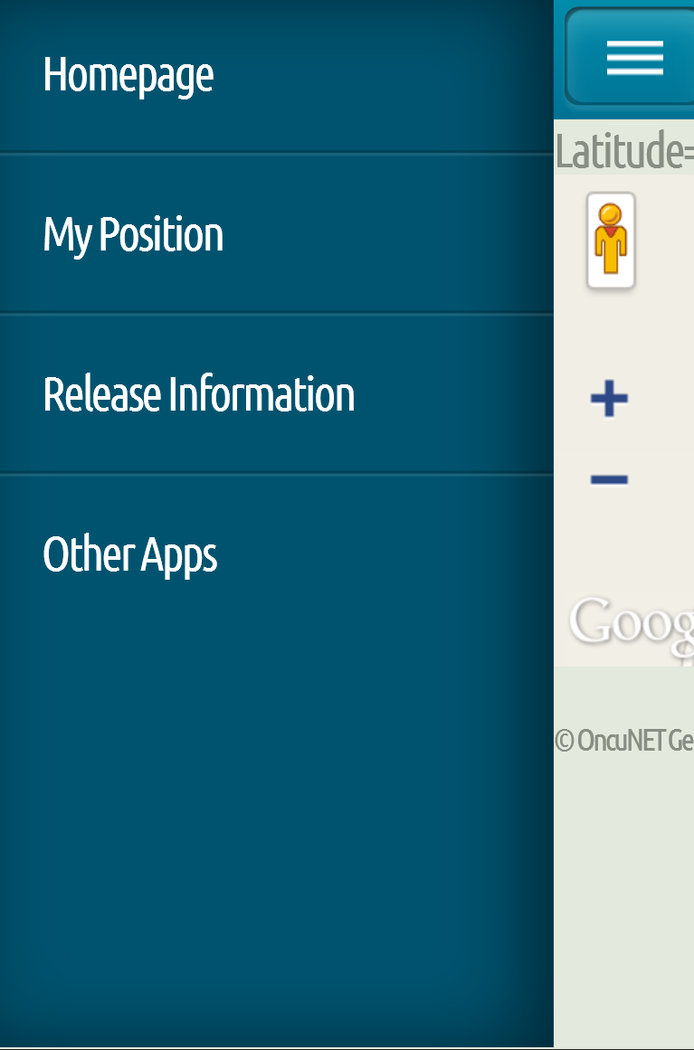Tap the Street View pegman icon
Viewport: 694px width, 1050px height.
pos(611,241)
